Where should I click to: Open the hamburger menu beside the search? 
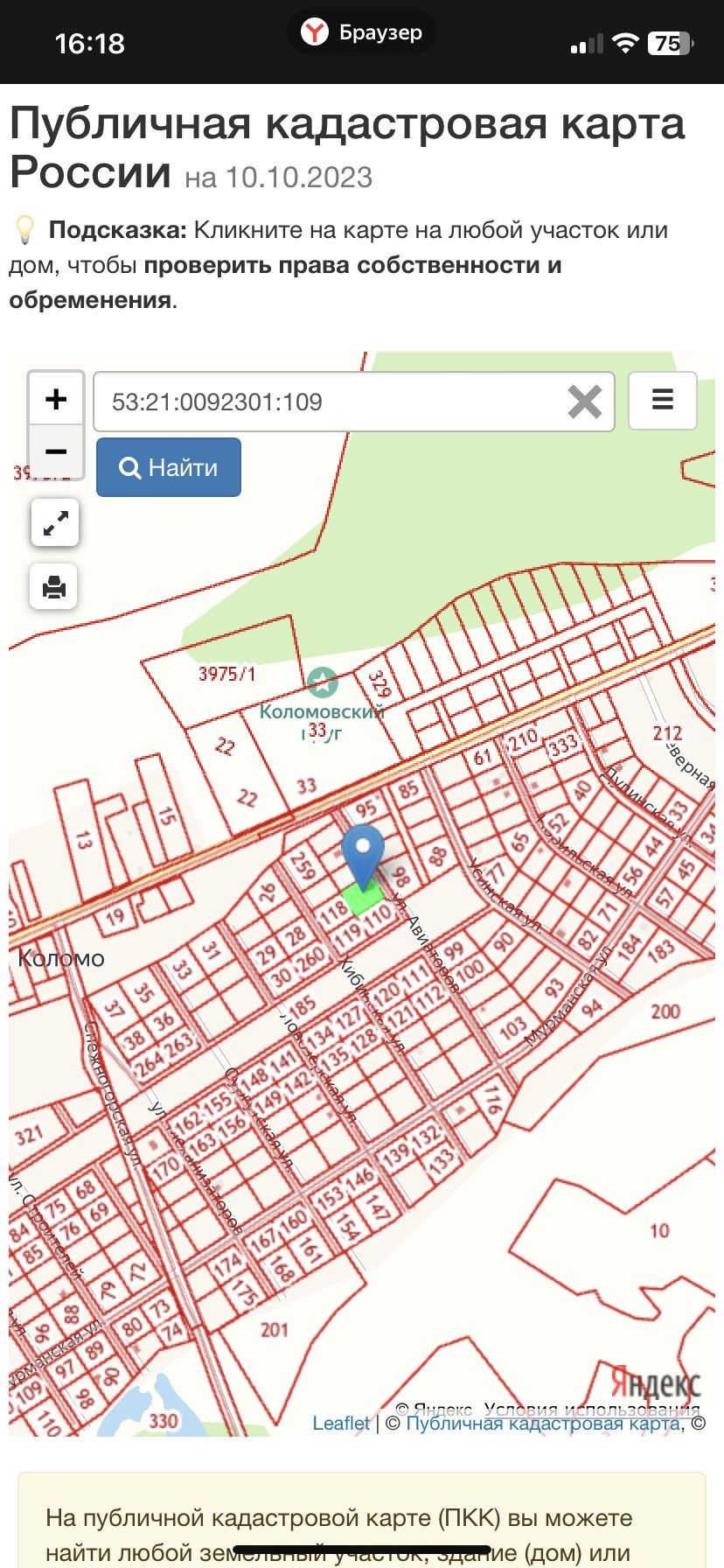tap(663, 401)
